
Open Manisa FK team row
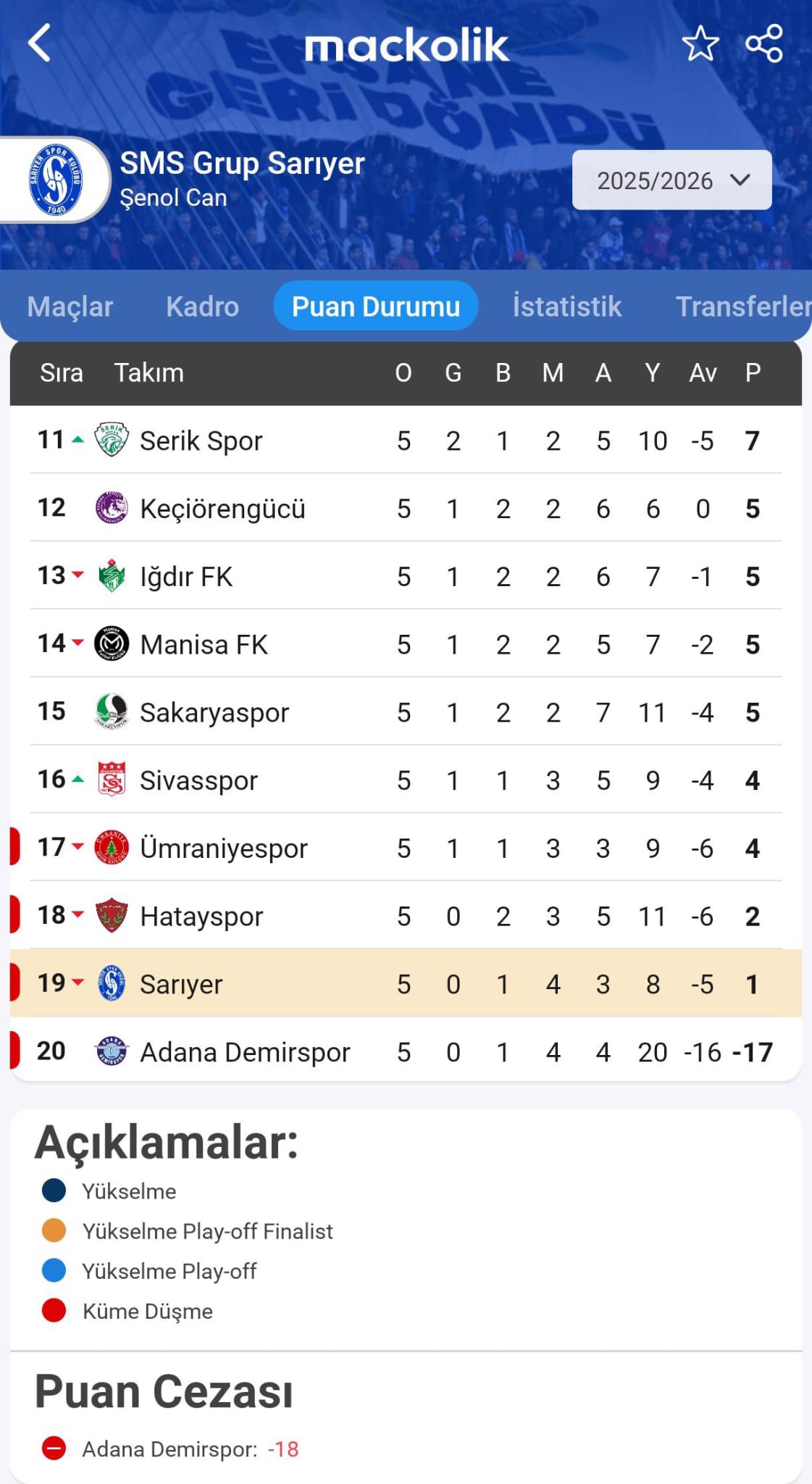tap(406, 643)
